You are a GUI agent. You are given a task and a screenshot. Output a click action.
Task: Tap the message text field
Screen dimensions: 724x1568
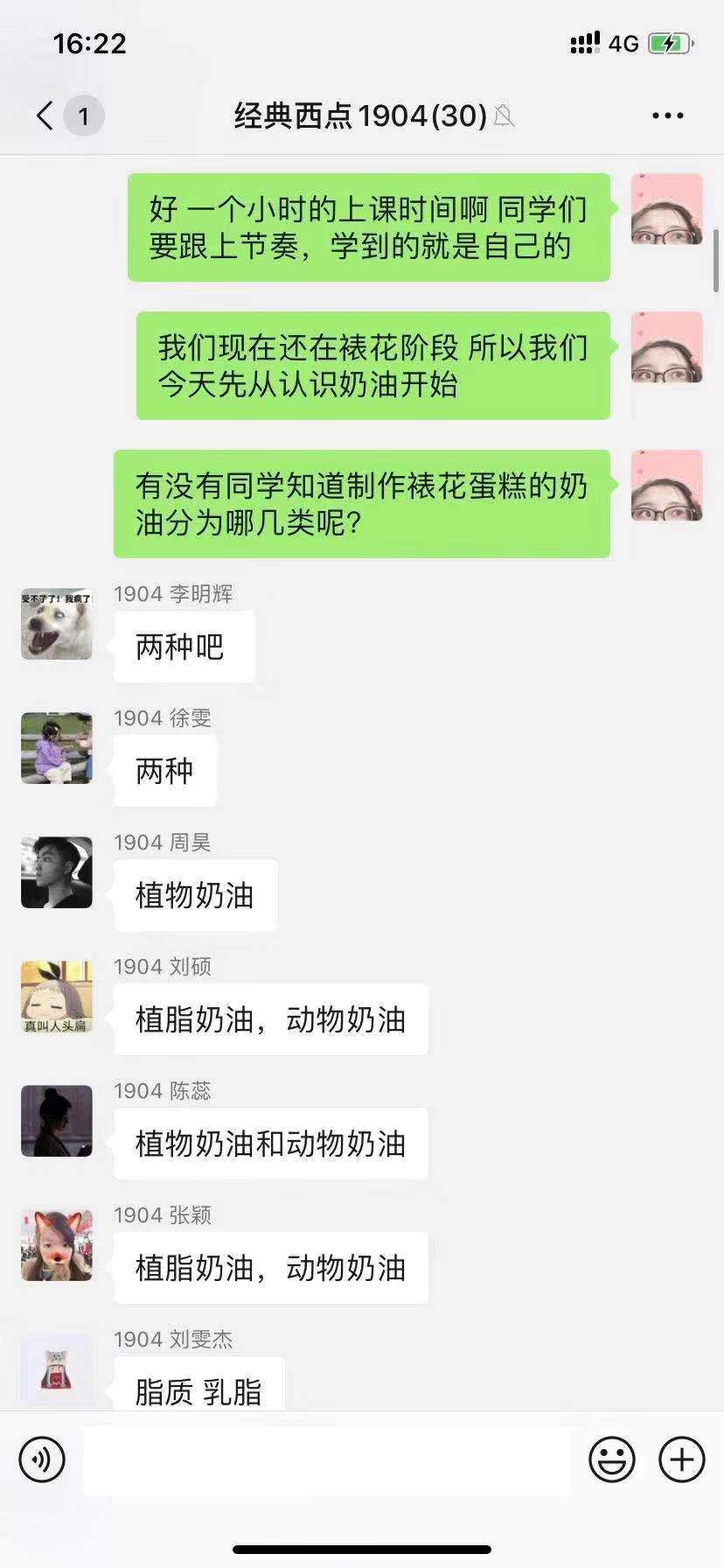coord(327,1459)
